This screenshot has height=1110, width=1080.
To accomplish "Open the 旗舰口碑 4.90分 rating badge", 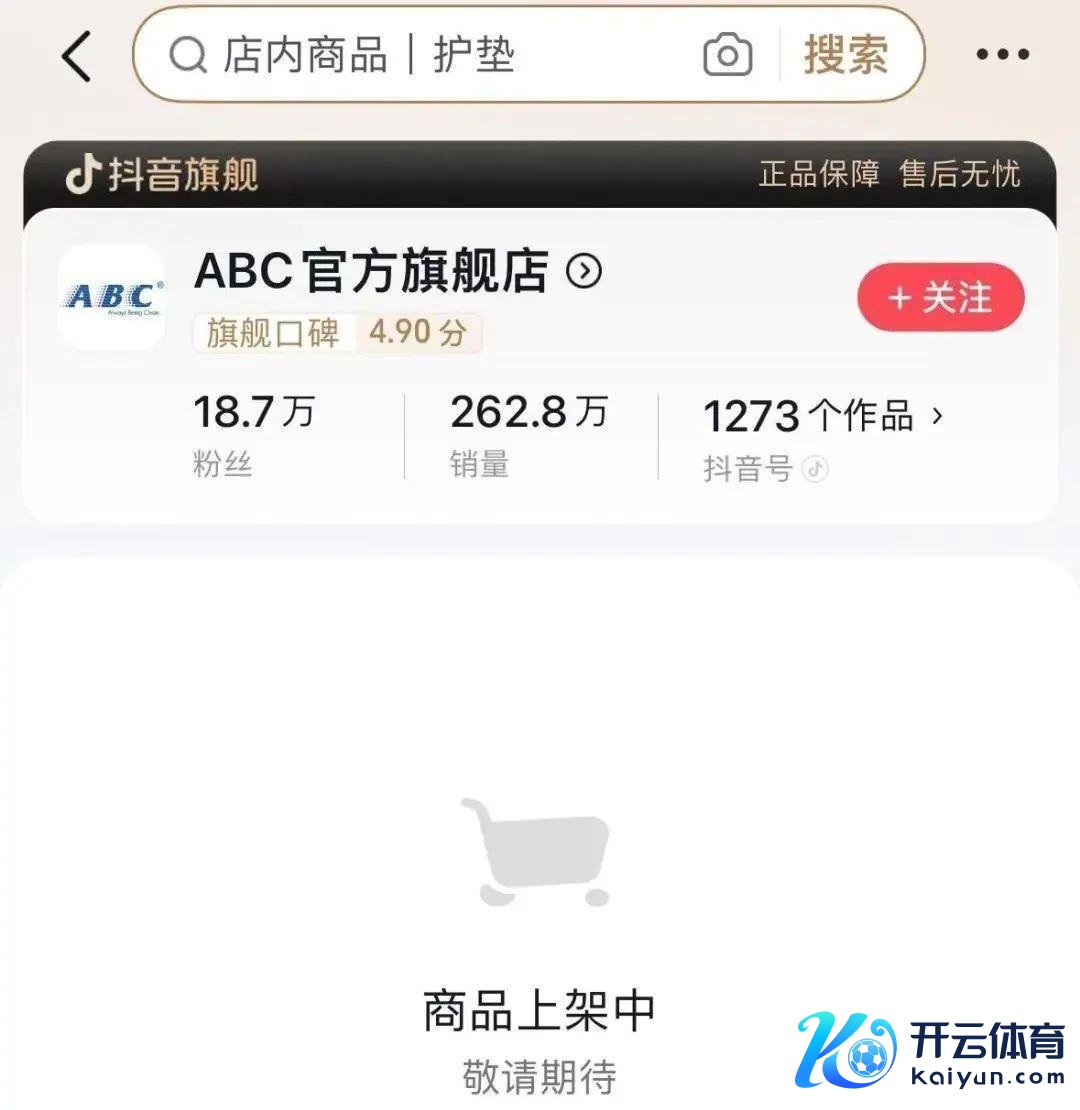I will pos(337,333).
